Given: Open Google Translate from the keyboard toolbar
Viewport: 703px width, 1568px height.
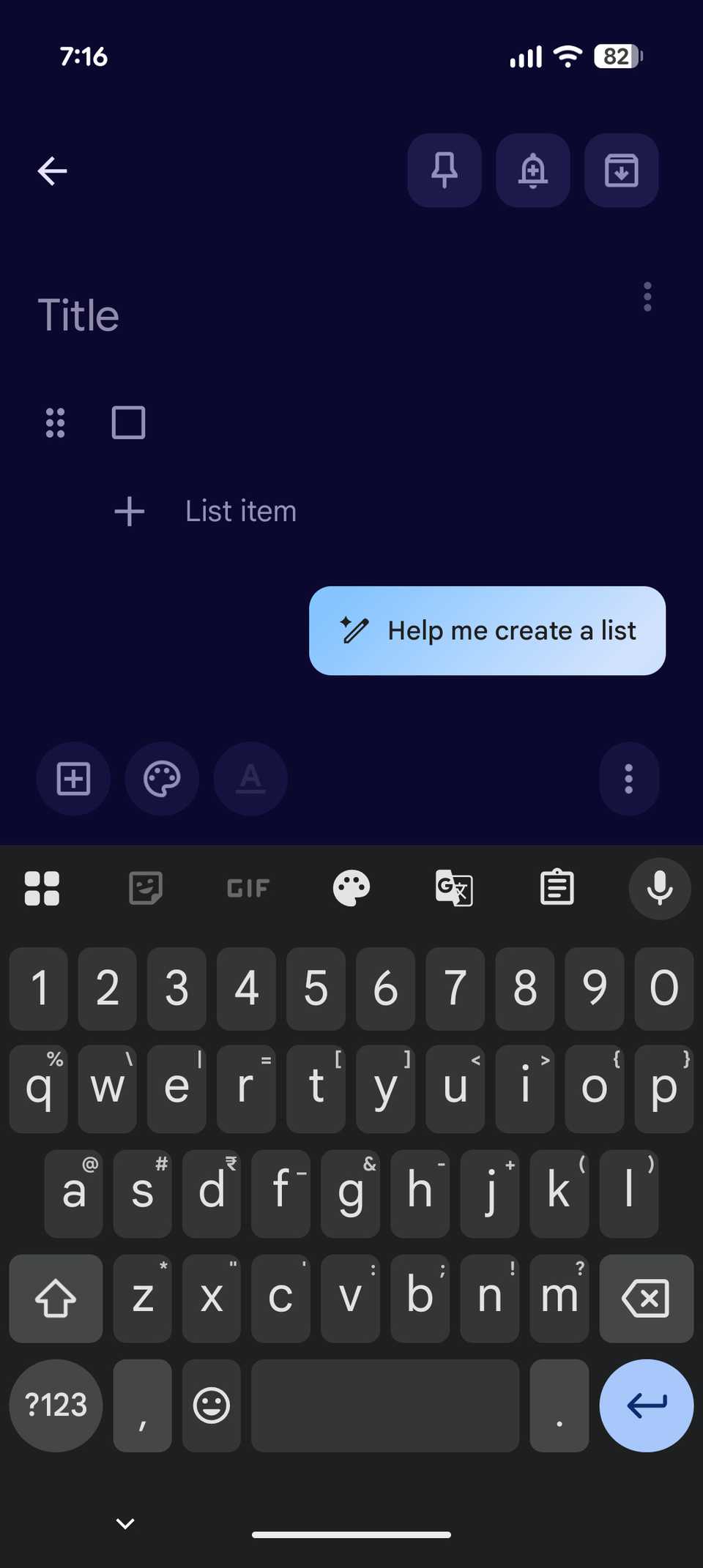Looking at the screenshot, I should 453,888.
